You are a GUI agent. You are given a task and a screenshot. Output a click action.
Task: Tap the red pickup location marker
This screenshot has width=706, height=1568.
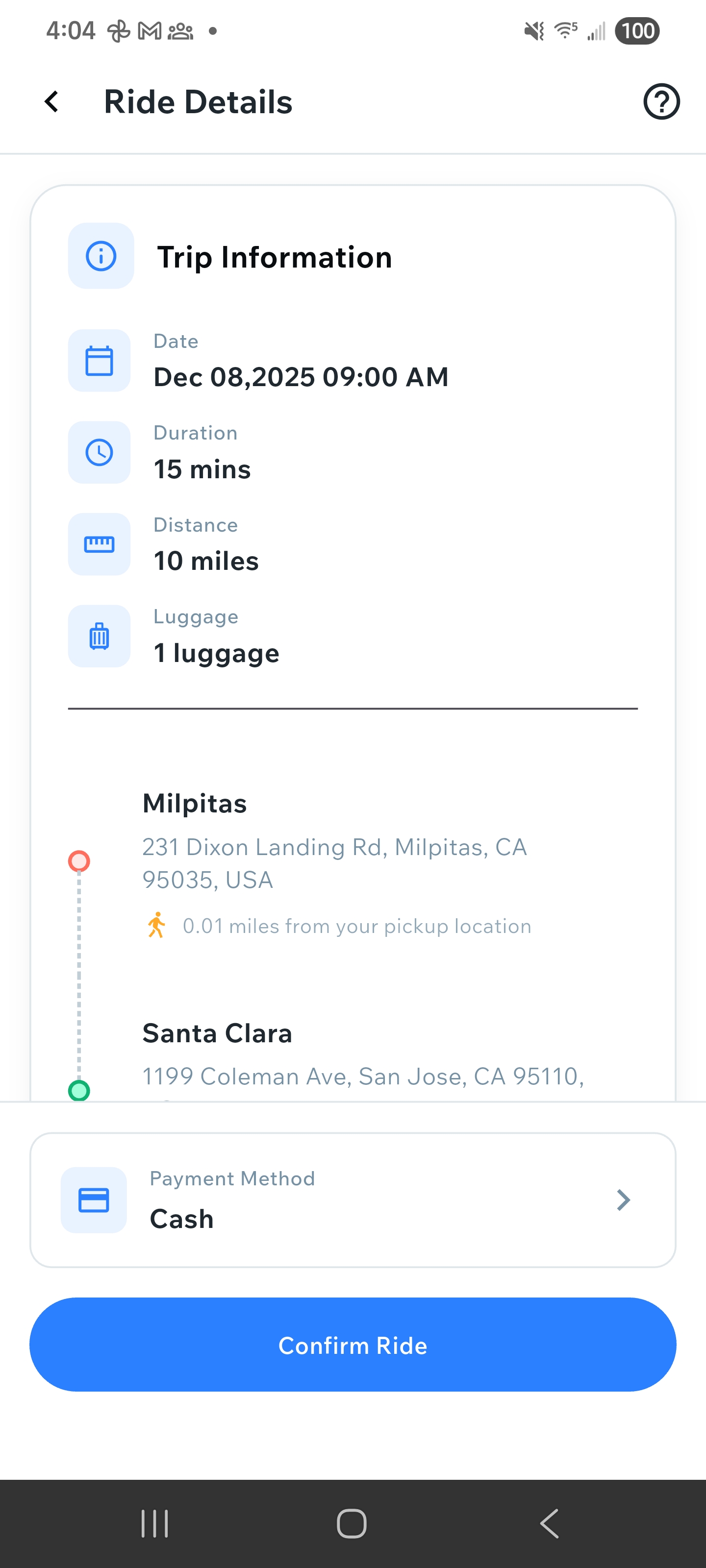pos(78,860)
